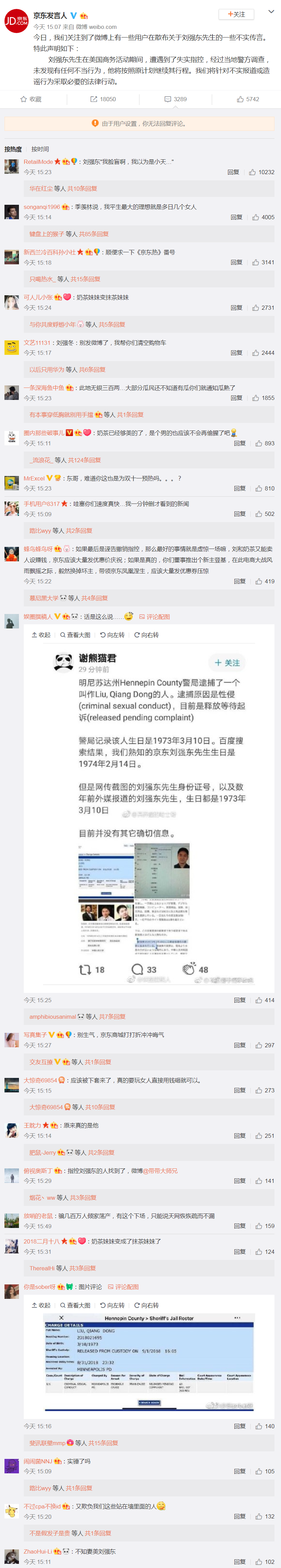Follow 京东发言人 with the 关注 button

point(236,14)
